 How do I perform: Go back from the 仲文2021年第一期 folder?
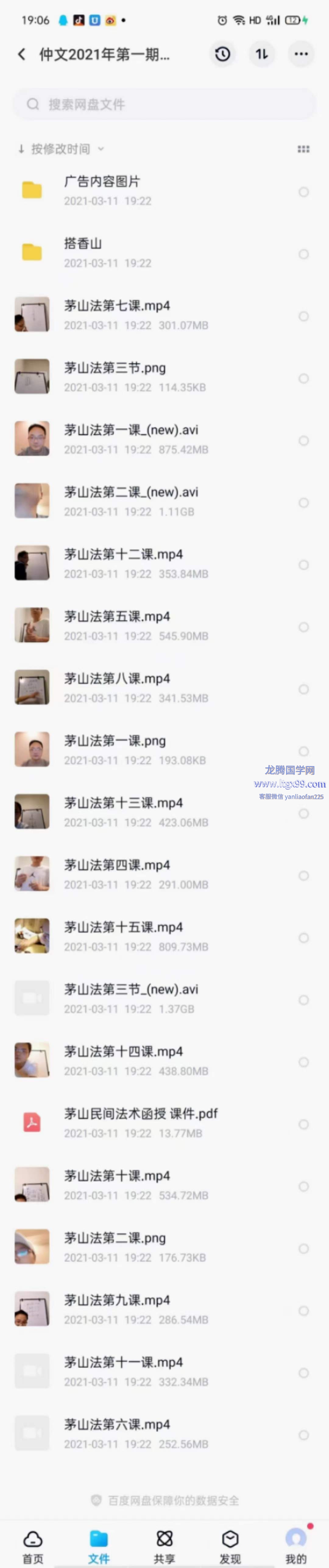coord(22,54)
